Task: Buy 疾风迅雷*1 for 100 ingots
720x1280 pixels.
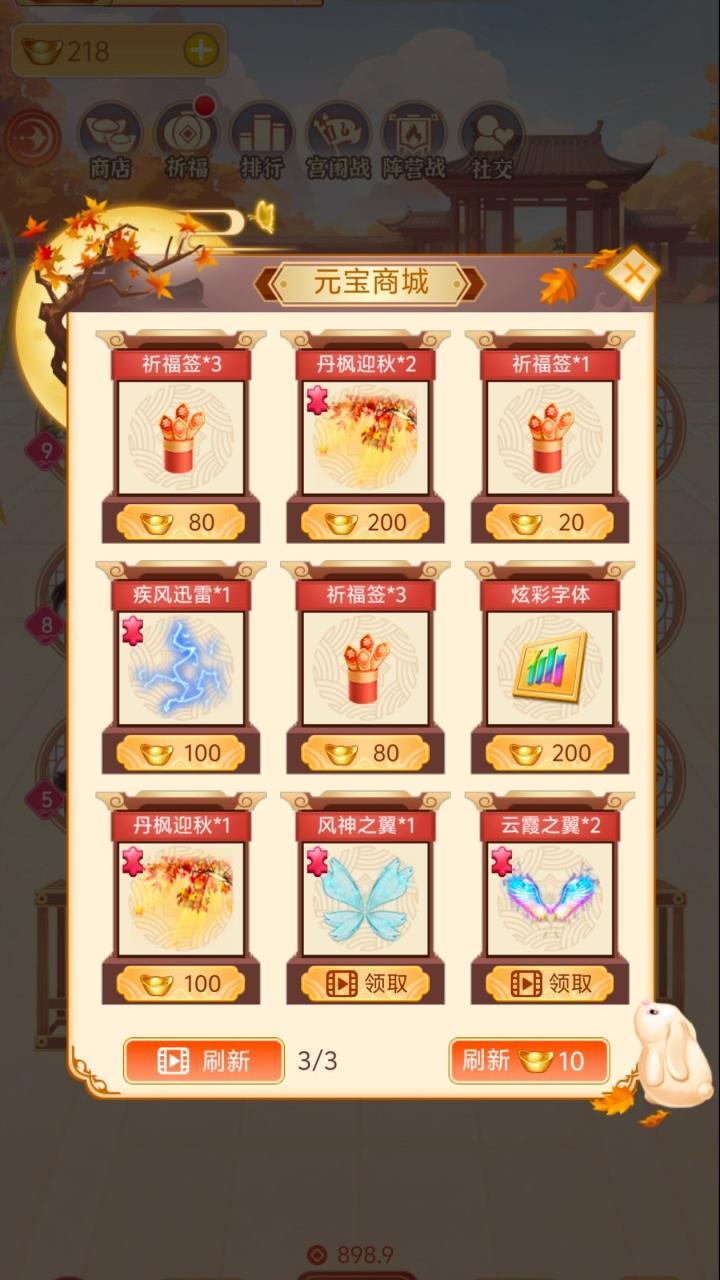Action: (180, 753)
